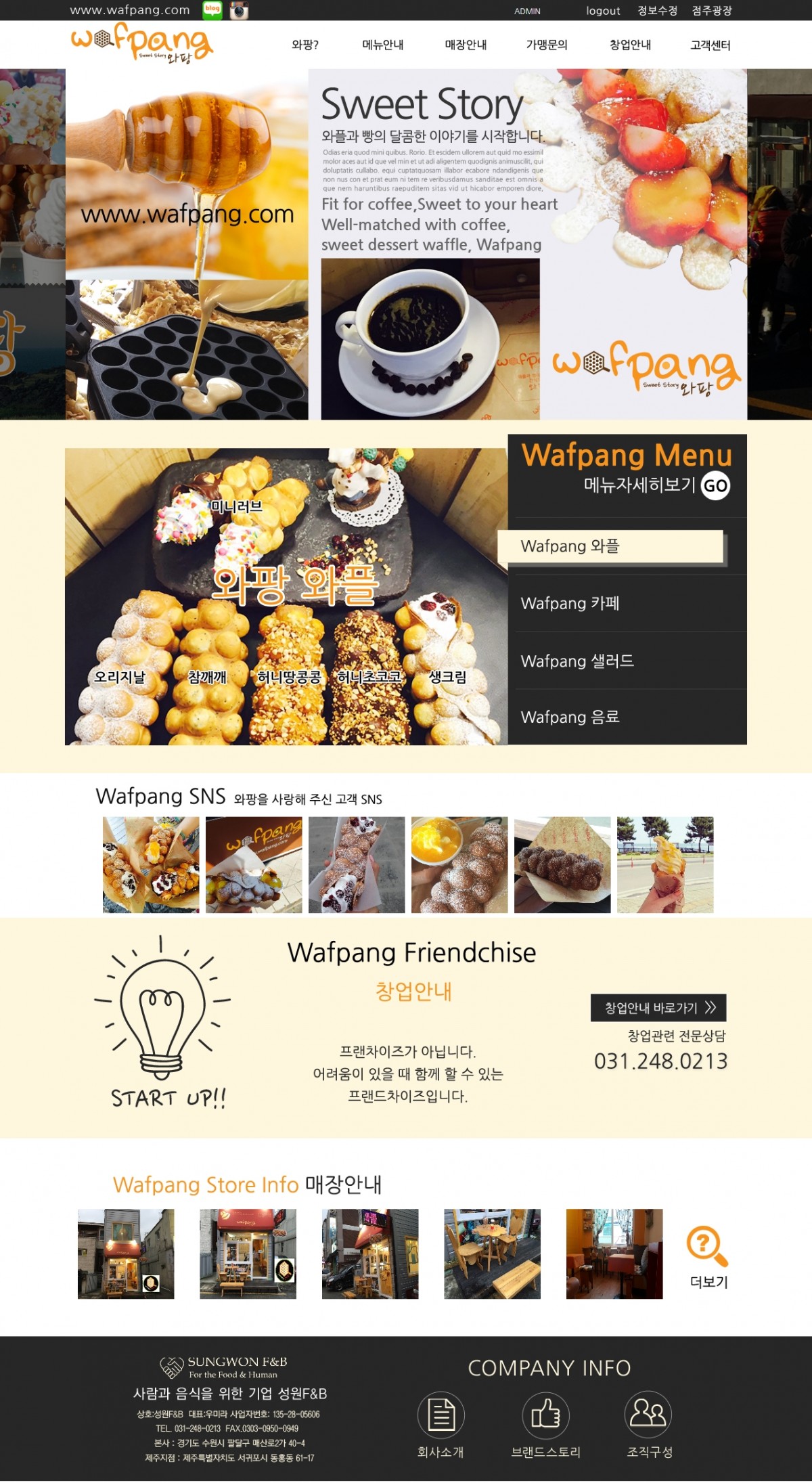Open 가맹문의 navigation item
This screenshot has height=1483, width=812.
pyautogui.click(x=547, y=45)
